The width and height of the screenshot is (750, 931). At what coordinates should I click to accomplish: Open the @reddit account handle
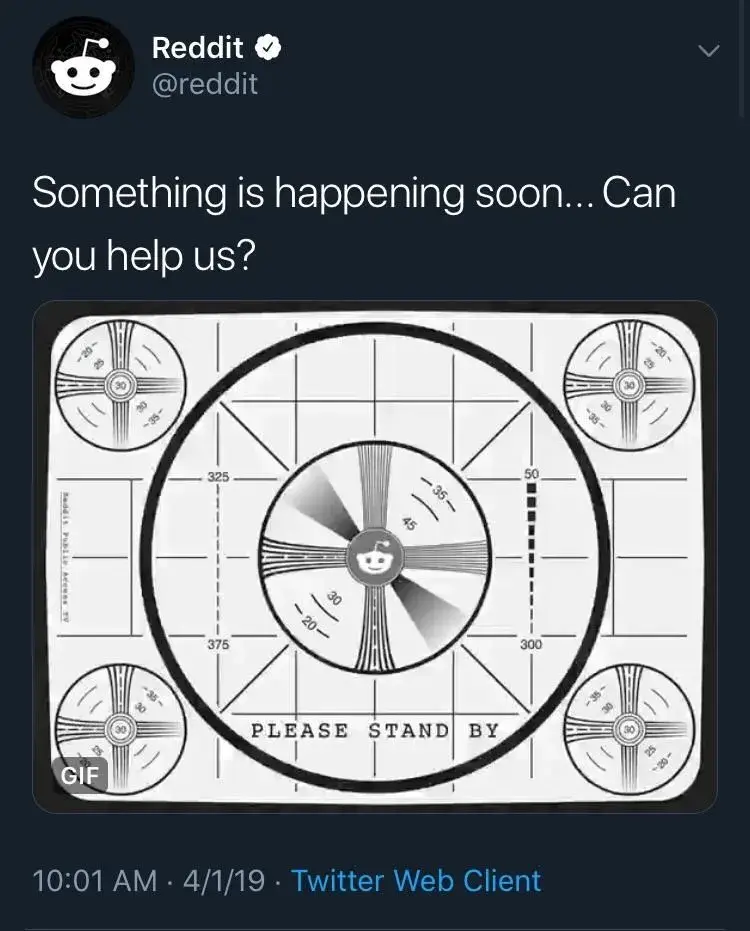[204, 85]
